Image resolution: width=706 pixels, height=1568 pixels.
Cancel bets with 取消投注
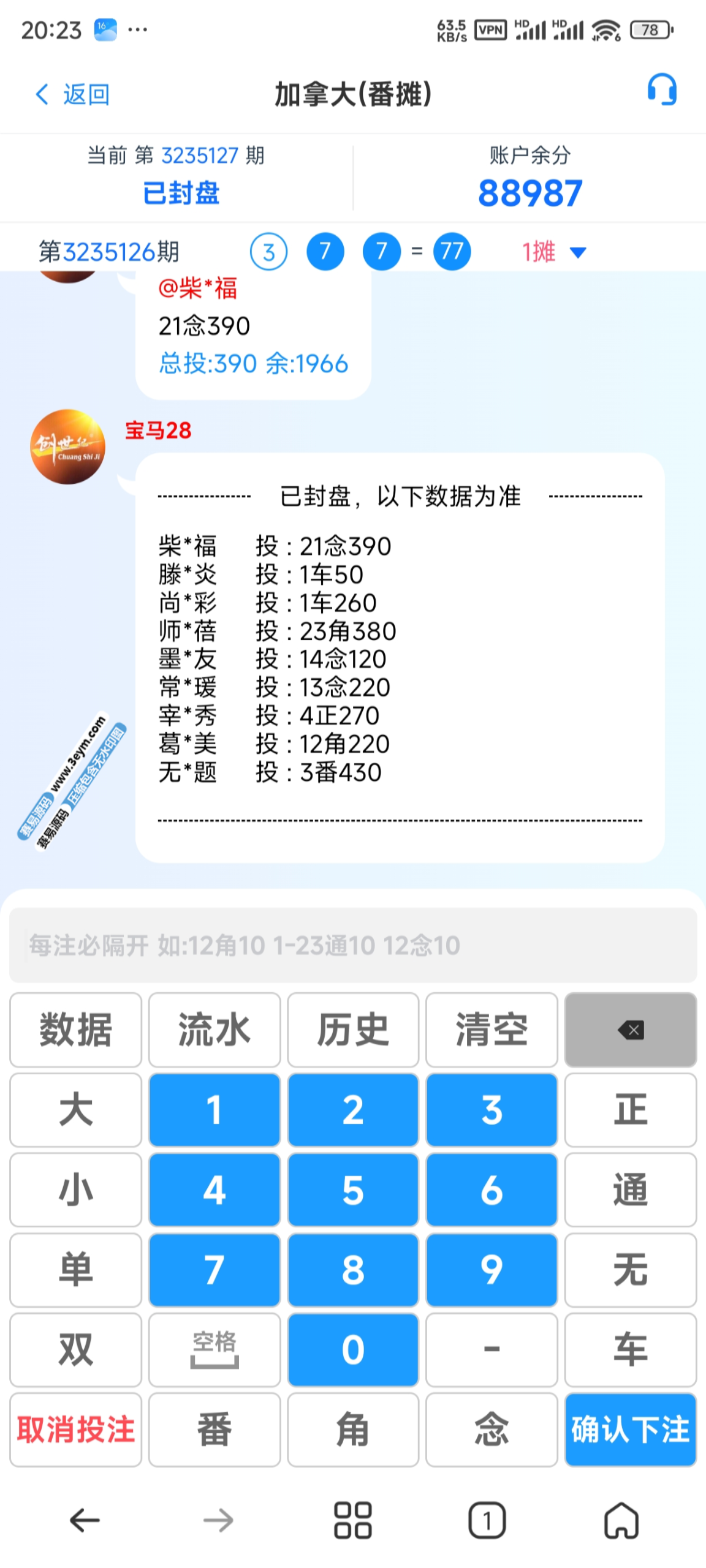coord(75,1430)
